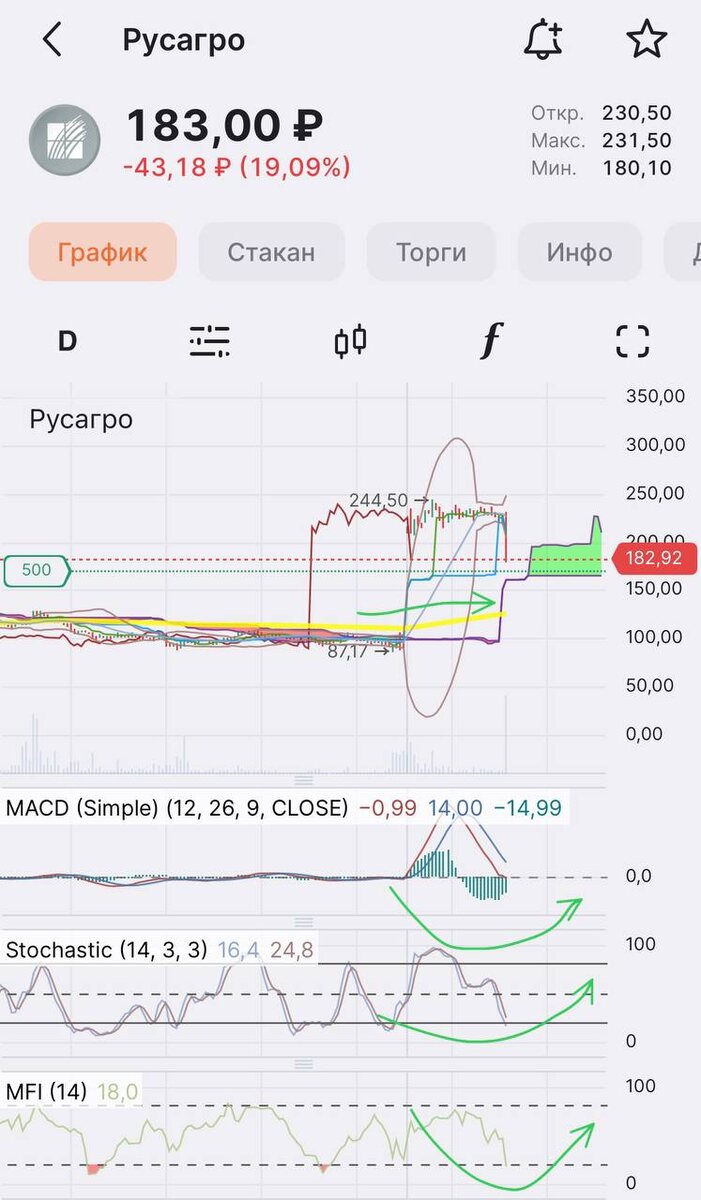Switch to the График tab

pyautogui.click(x=102, y=252)
